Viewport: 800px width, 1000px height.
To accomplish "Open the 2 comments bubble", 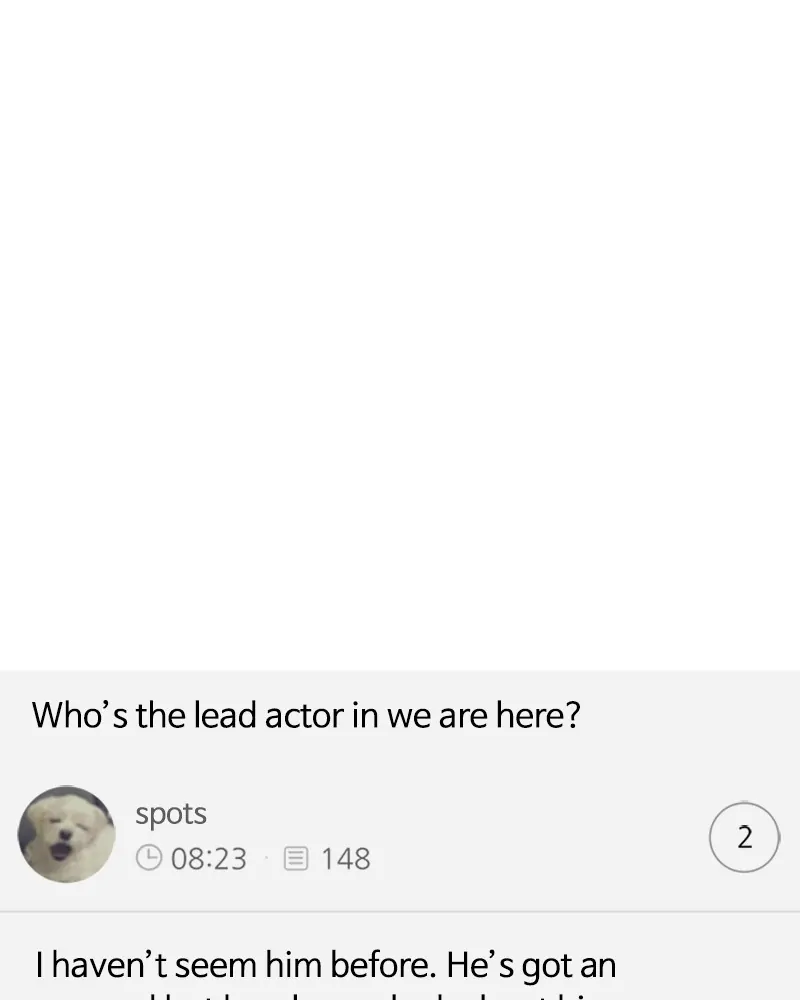I will pos(744,837).
